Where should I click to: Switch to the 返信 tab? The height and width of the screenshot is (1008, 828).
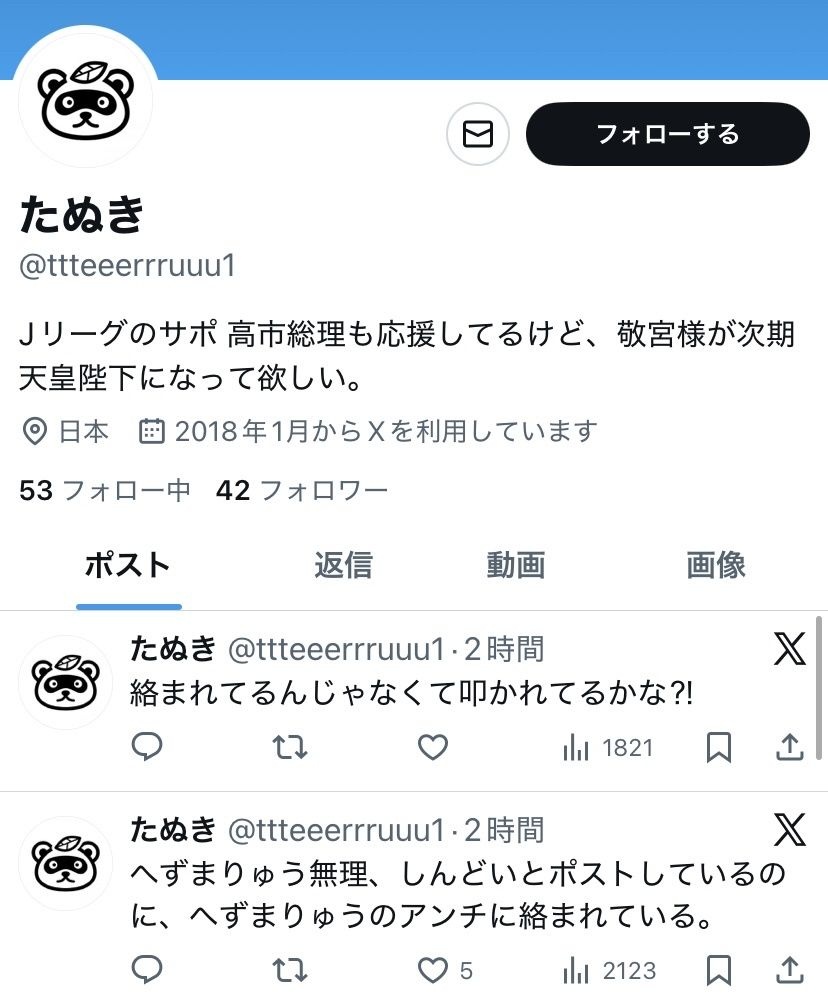pos(343,565)
